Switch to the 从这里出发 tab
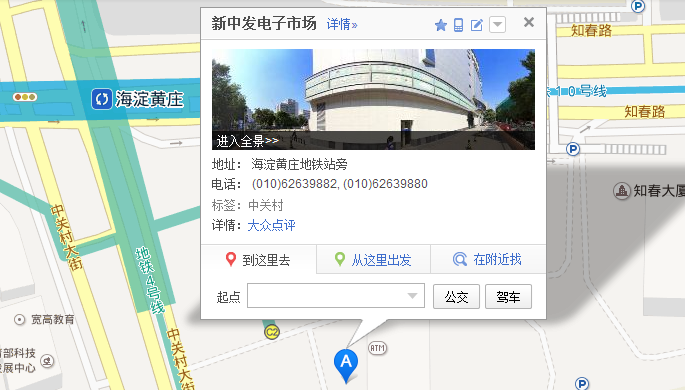This screenshot has height=390, width=685. 373,260
